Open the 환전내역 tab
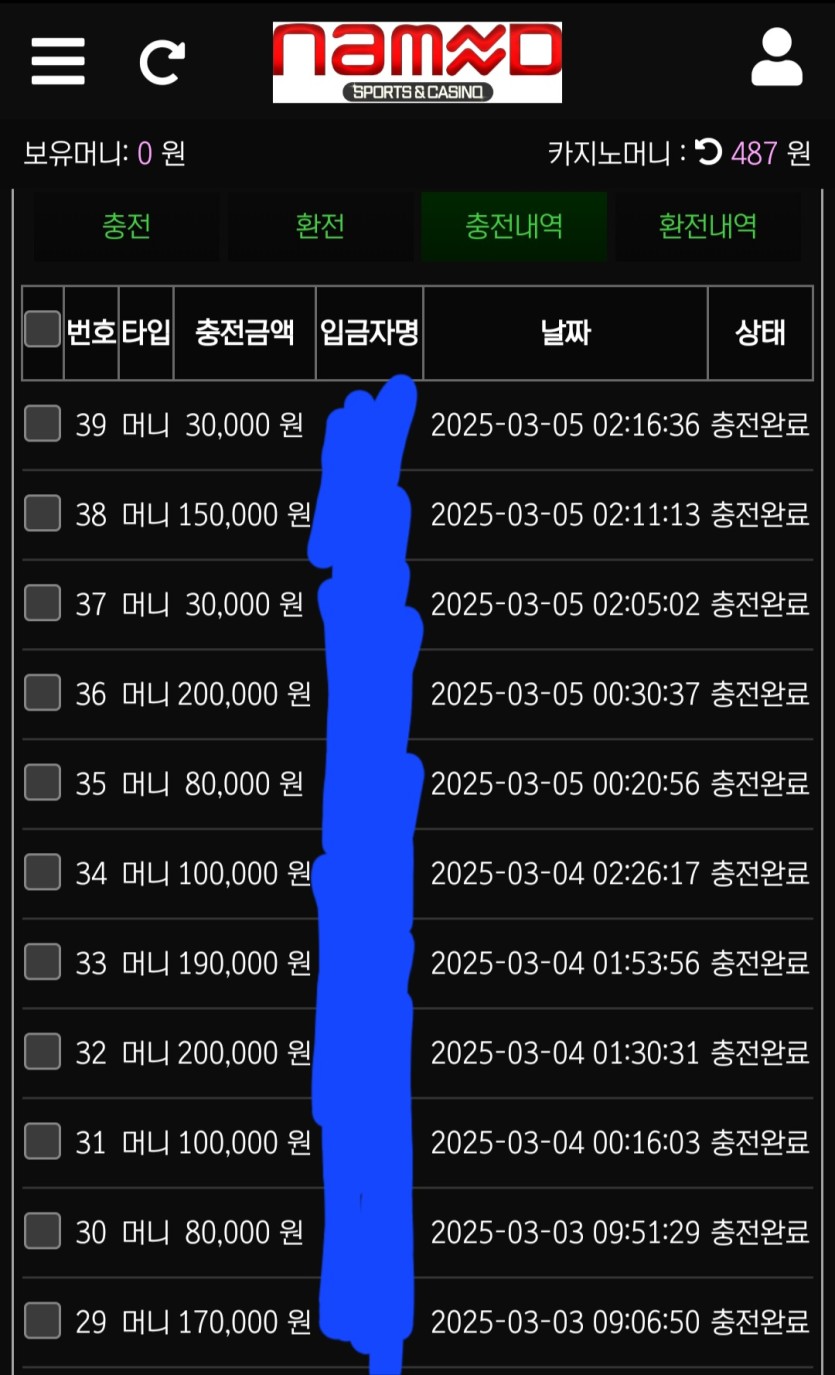The height and width of the screenshot is (1375, 835). 707,226
